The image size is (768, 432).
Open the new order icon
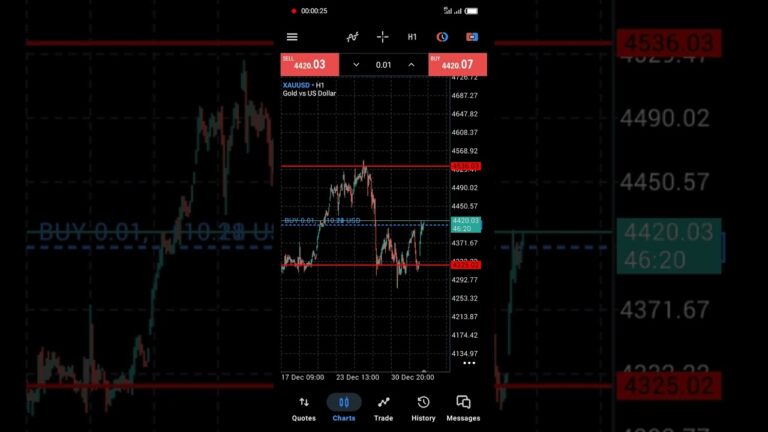click(x=472, y=37)
